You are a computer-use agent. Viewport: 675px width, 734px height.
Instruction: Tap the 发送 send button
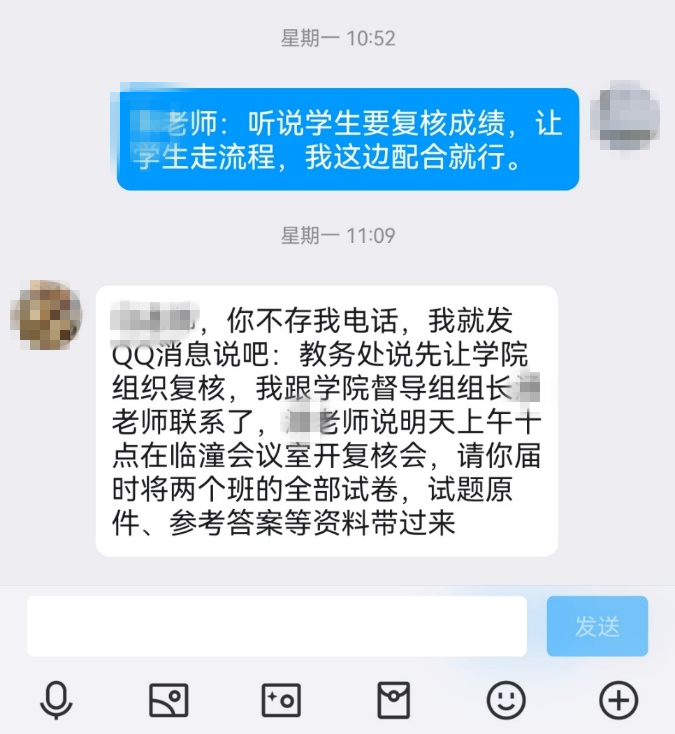597,626
